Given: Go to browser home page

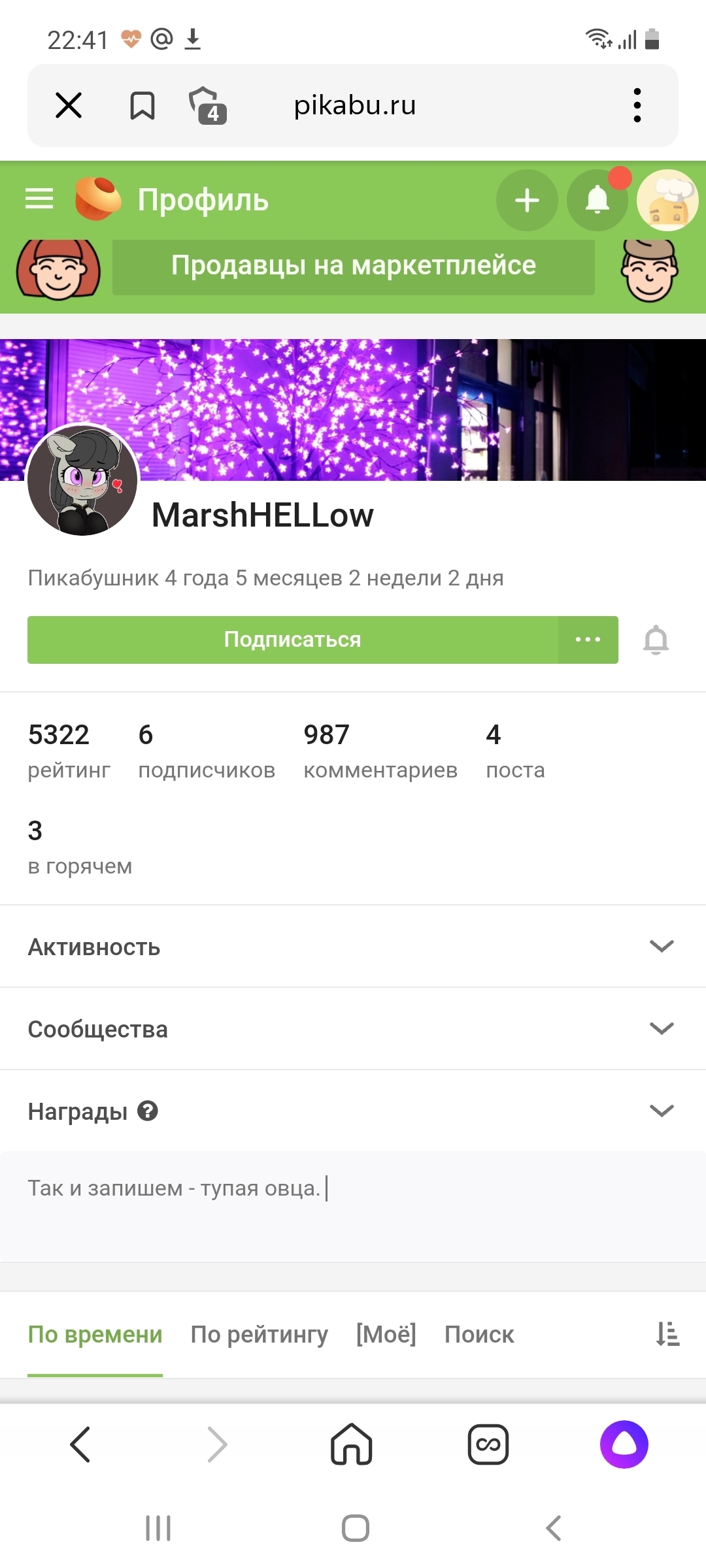Looking at the screenshot, I should point(352,1444).
